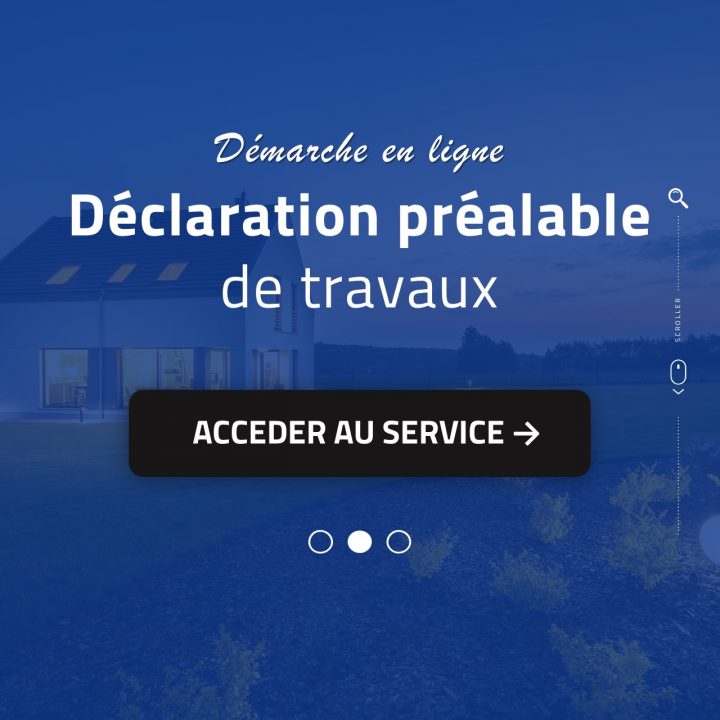
Task: Jump to the third slide dot
Action: coord(398,542)
